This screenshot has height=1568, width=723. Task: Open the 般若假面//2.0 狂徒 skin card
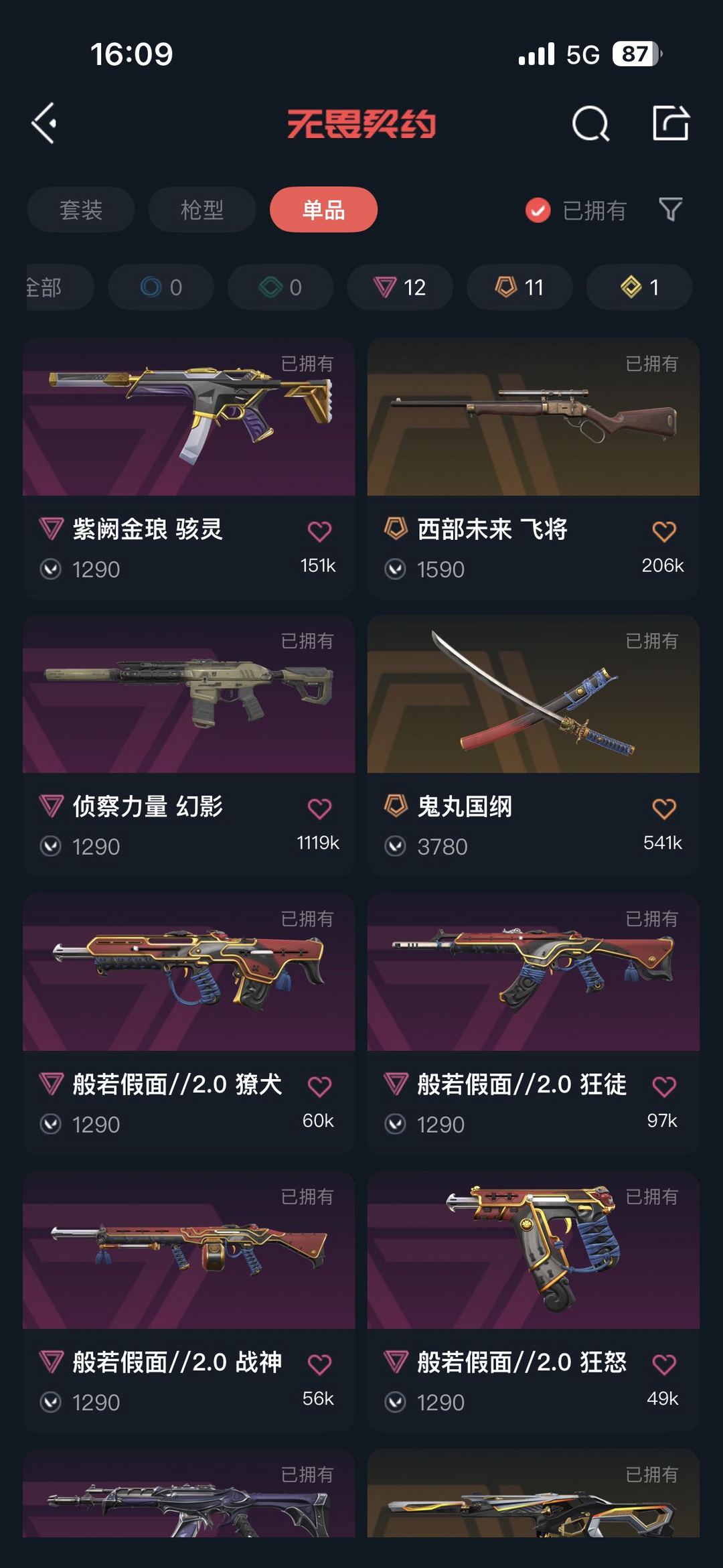[x=534, y=1023]
